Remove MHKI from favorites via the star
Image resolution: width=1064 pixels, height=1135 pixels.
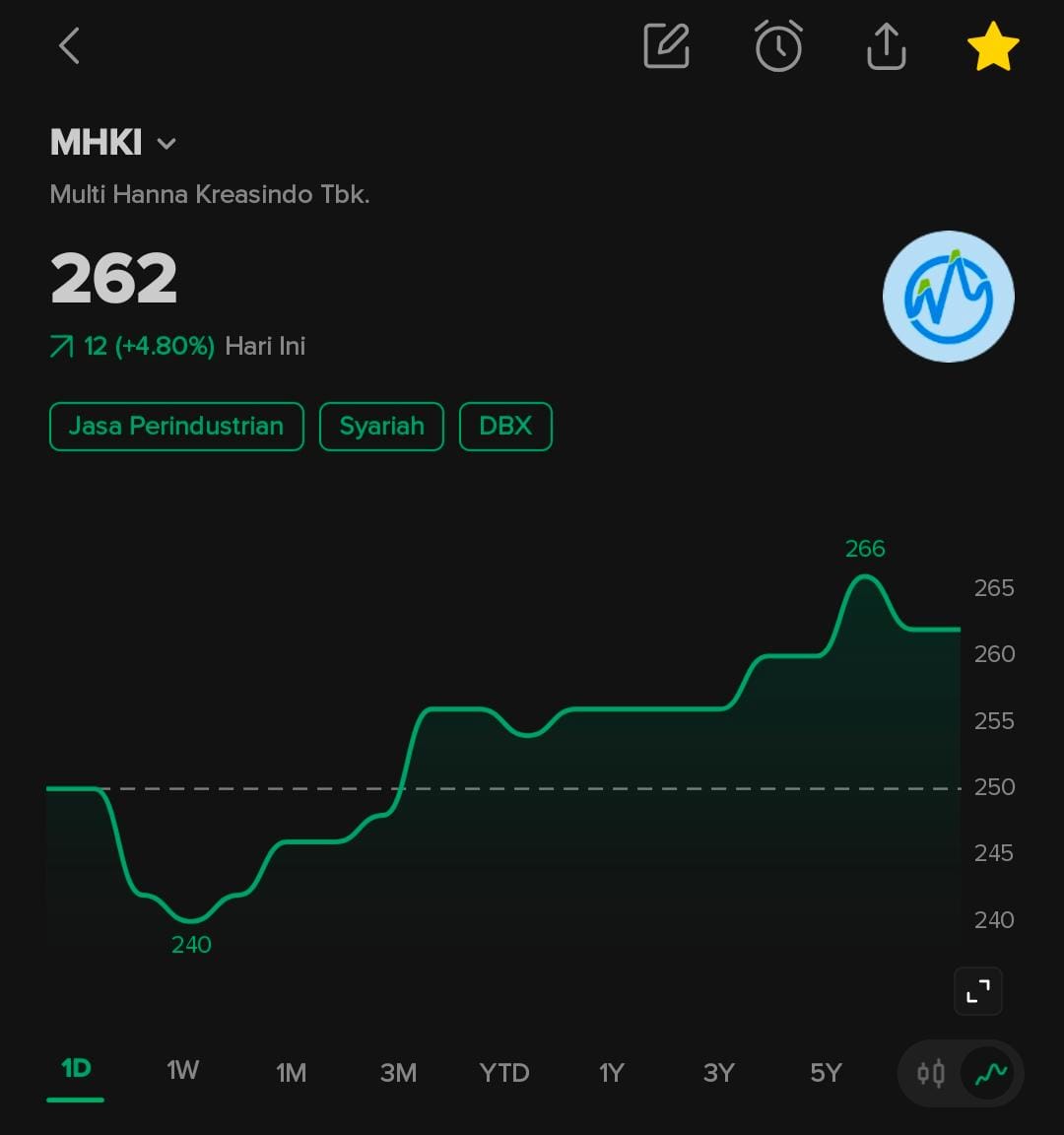(992, 46)
